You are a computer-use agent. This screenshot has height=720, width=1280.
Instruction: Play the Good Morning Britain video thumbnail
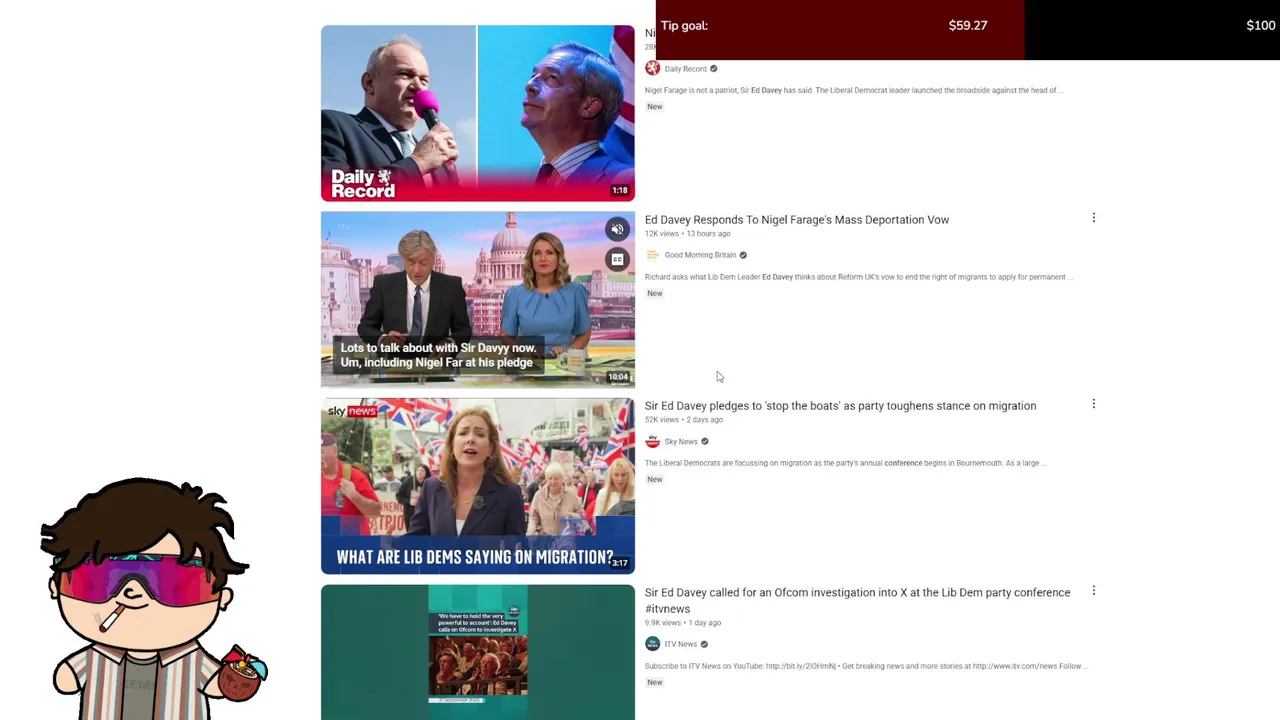477,299
